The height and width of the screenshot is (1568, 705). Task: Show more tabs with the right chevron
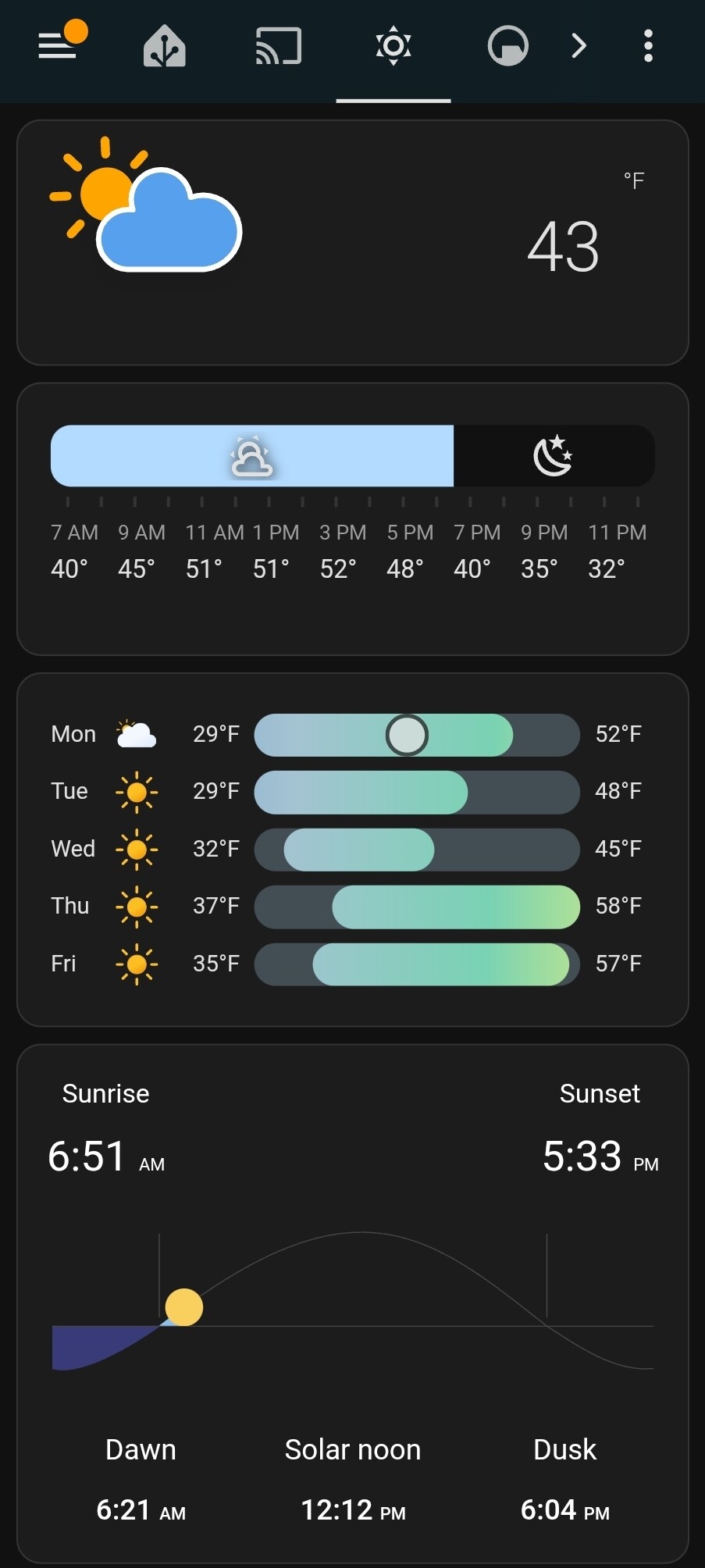579,46
